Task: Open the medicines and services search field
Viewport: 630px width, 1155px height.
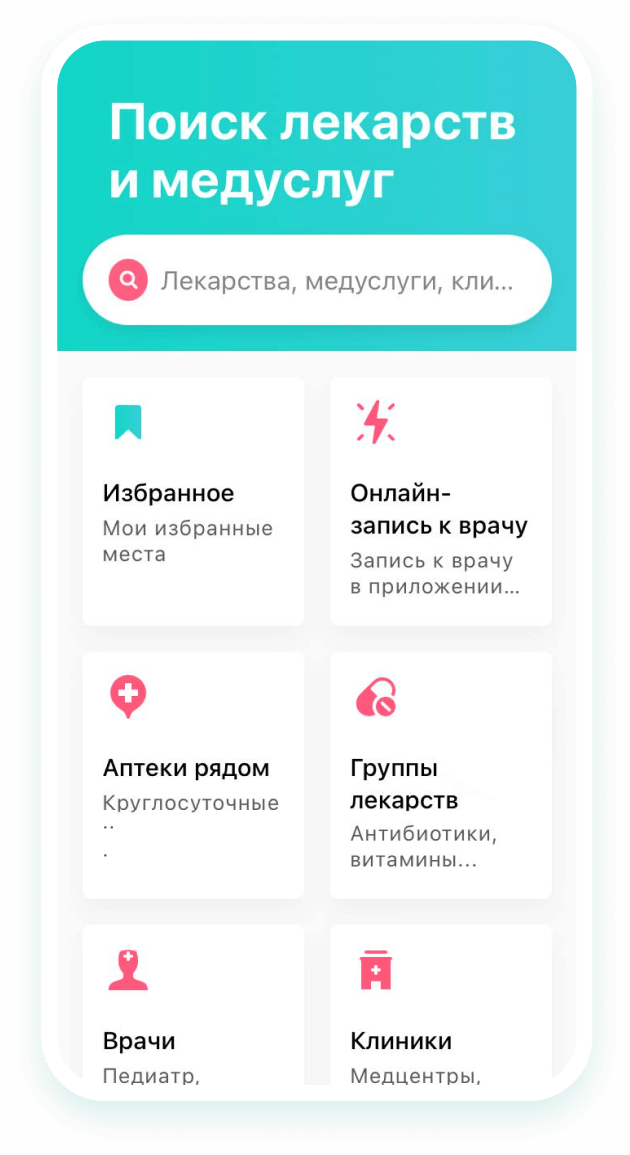Action: click(x=336, y=281)
